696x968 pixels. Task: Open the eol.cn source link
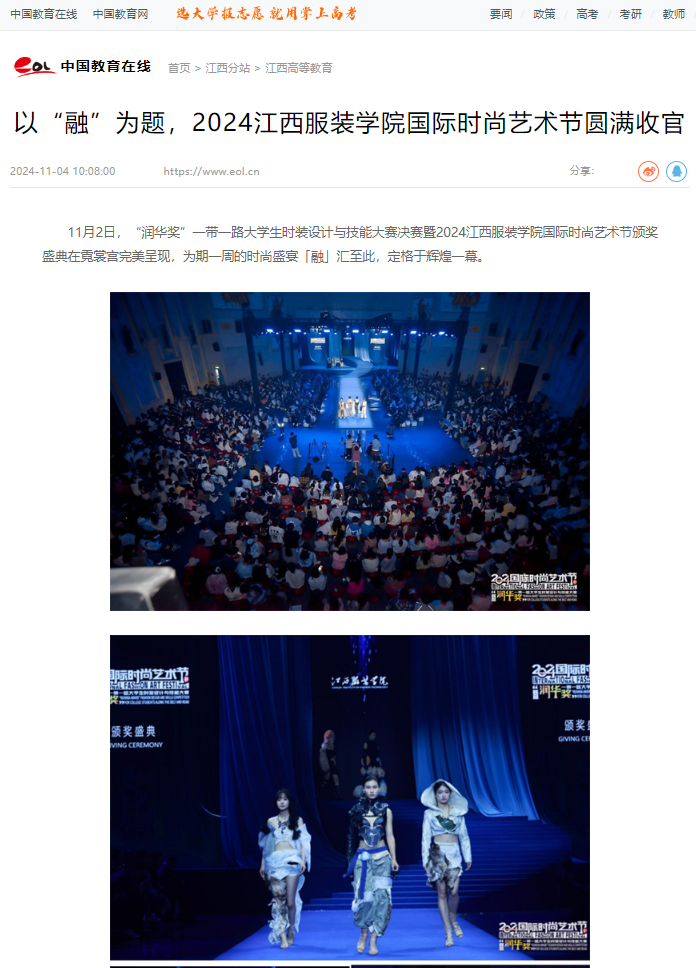[x=212, y=171]
